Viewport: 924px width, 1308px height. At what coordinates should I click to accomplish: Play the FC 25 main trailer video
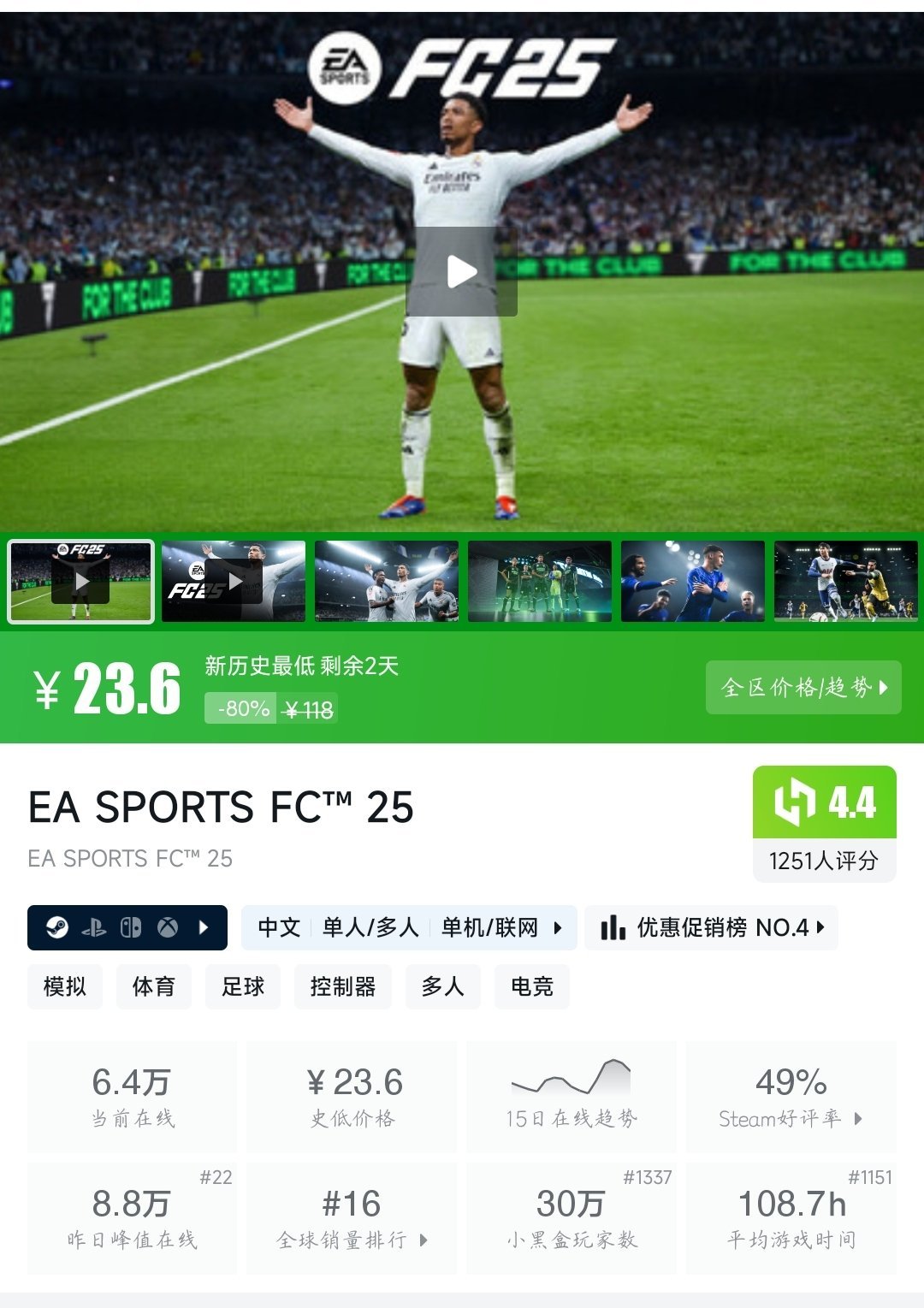(x=461, y=272)
